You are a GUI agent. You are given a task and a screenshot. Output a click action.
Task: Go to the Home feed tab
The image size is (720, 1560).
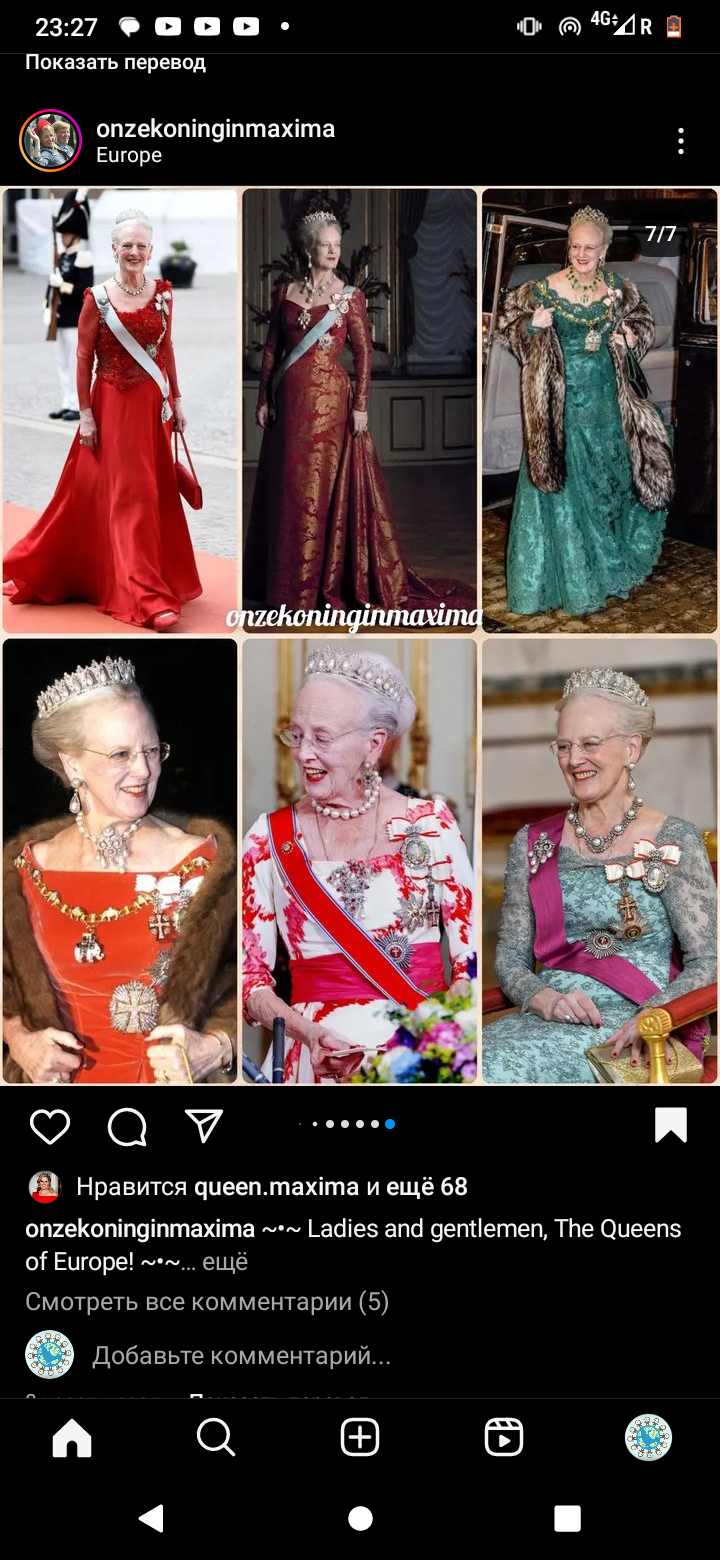click(x=72, y=1438)
